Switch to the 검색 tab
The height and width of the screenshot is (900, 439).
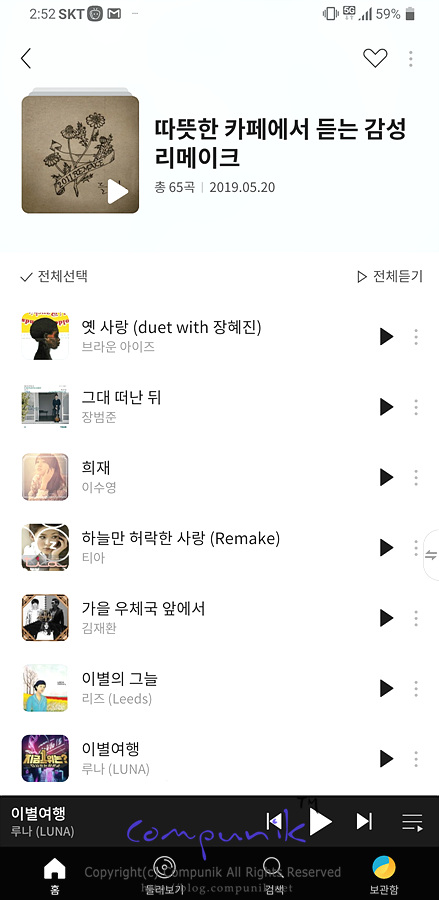pos(273,876)
